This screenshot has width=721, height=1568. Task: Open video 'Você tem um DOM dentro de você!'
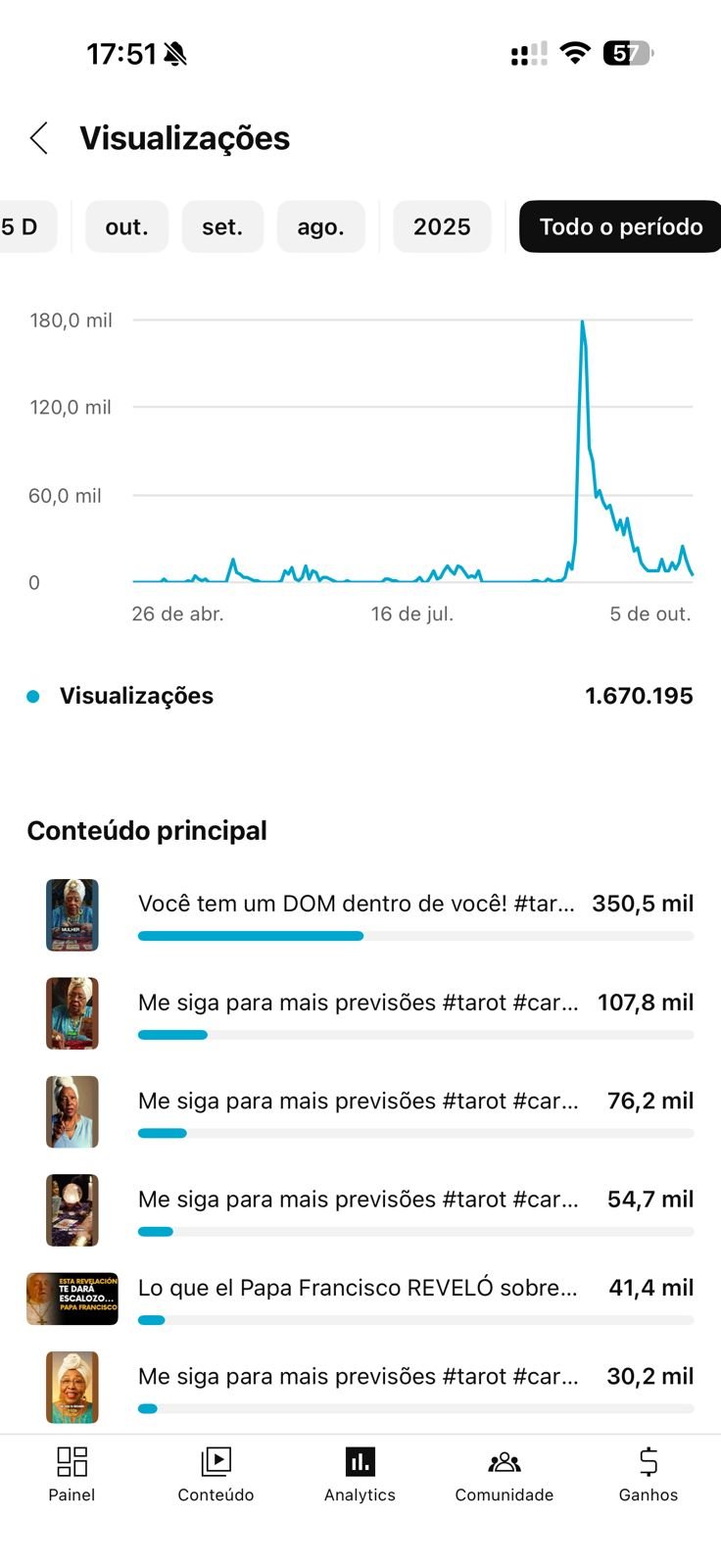point(357,904)
